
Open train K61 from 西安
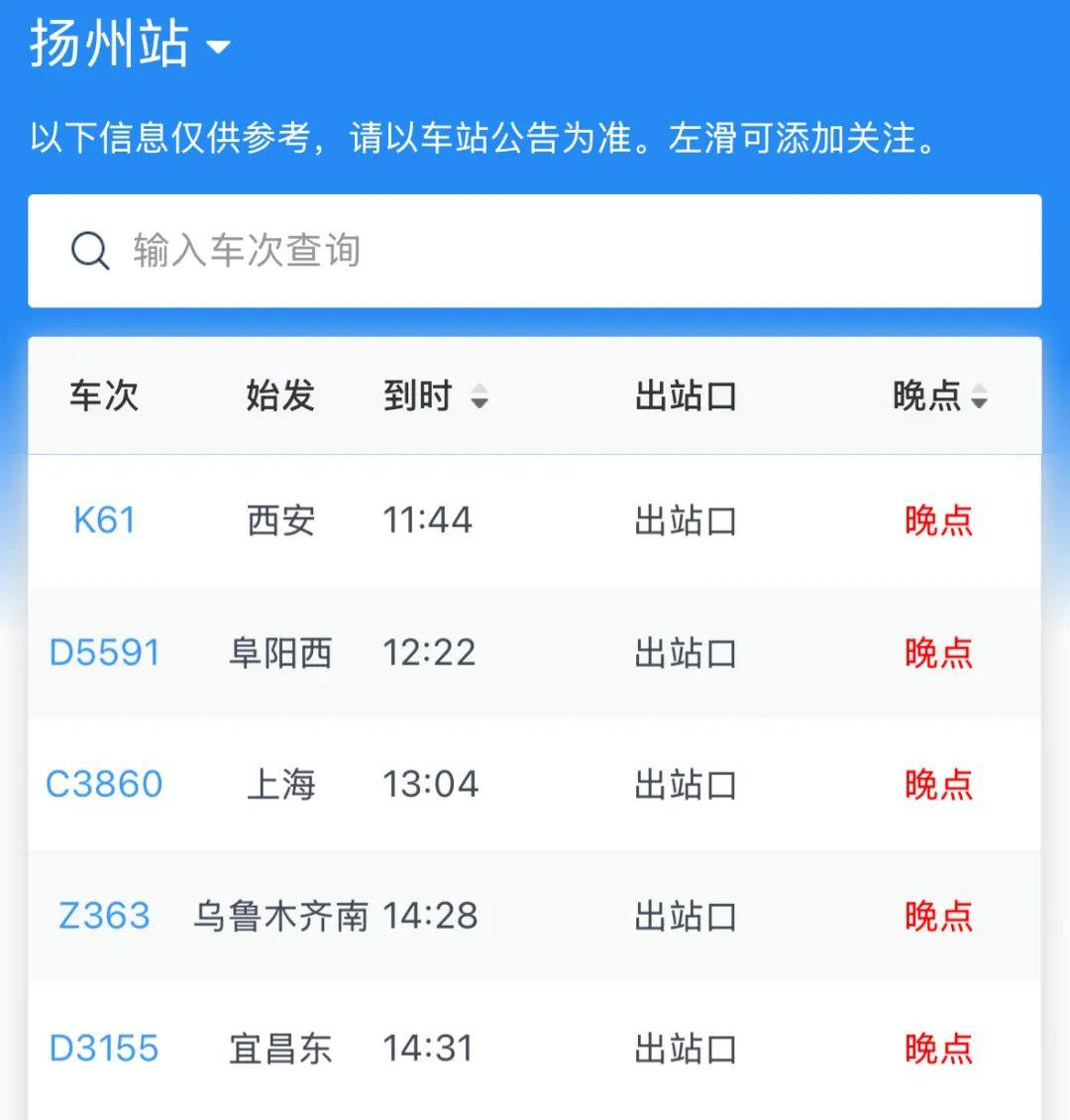(x=104, y=520)
